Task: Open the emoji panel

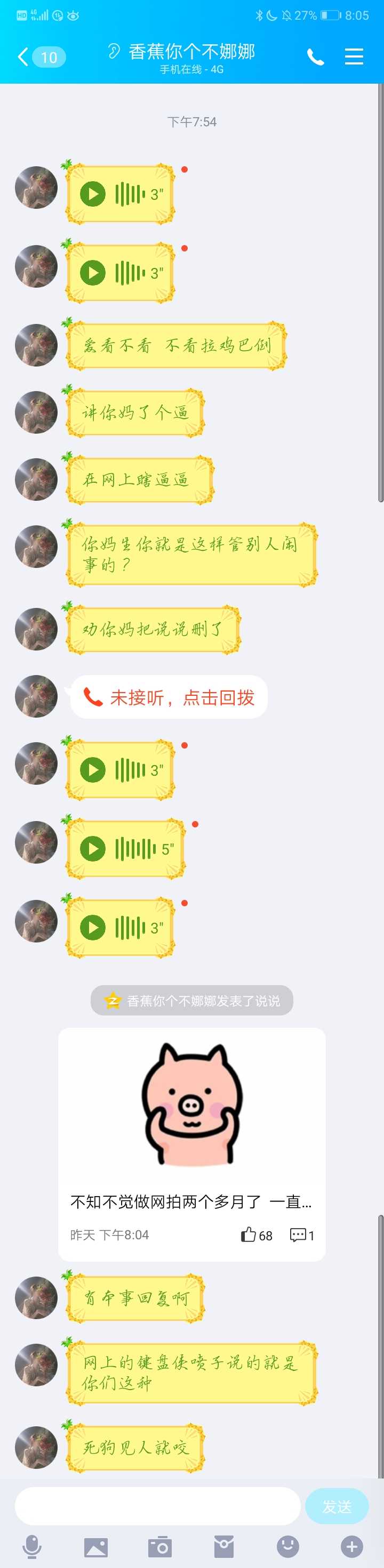Action: (287, 1547)
